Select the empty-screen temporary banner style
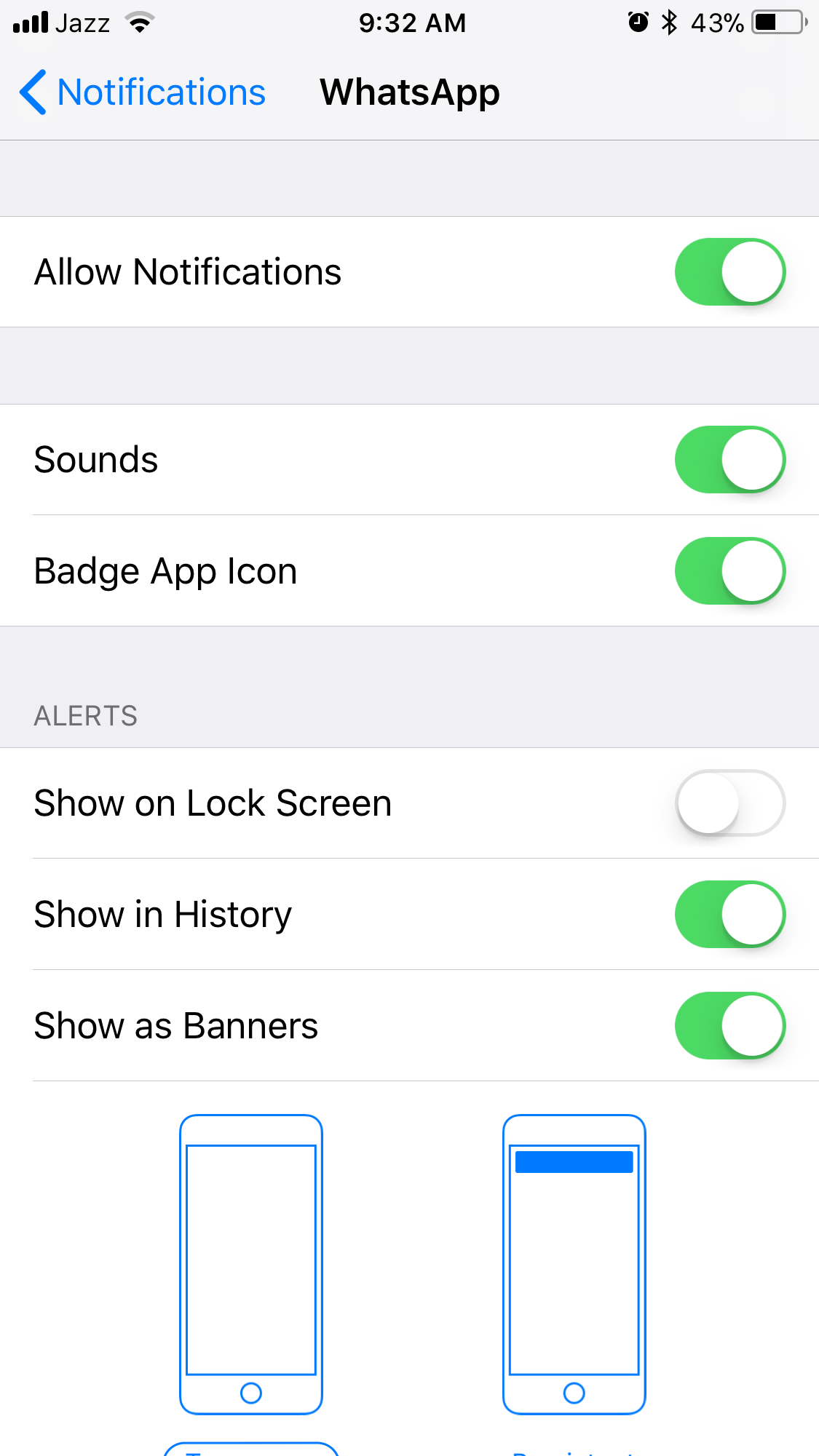 click(251, 1264)
